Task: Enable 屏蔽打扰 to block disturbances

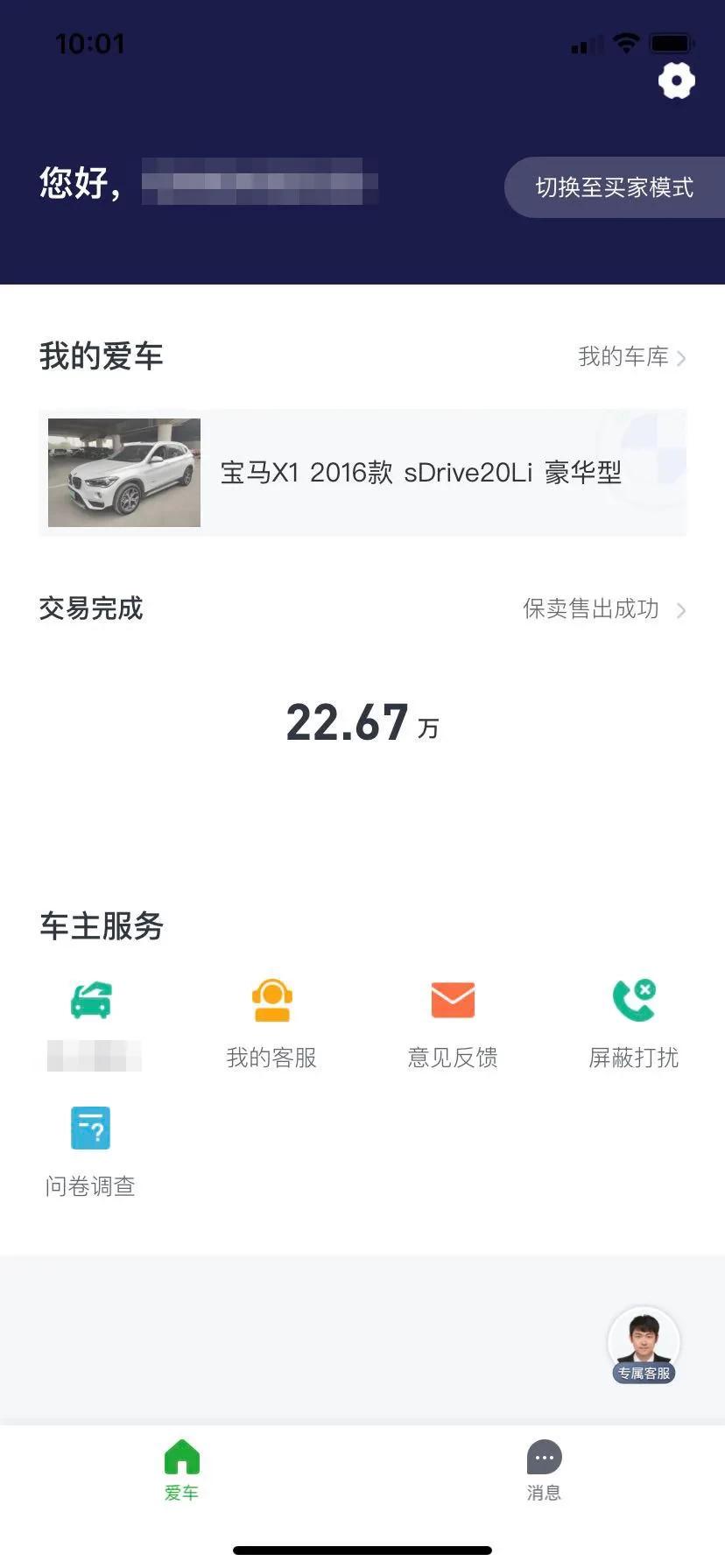Action: coord(633,1020)
